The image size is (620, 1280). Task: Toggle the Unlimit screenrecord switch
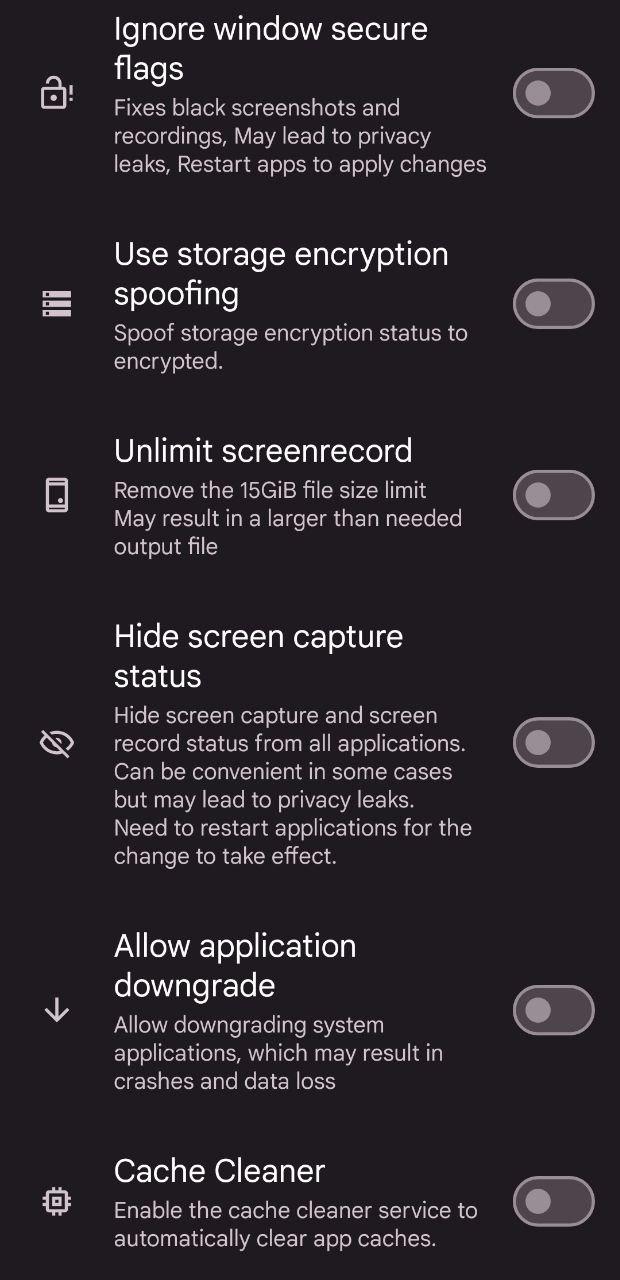click(554, 495)
